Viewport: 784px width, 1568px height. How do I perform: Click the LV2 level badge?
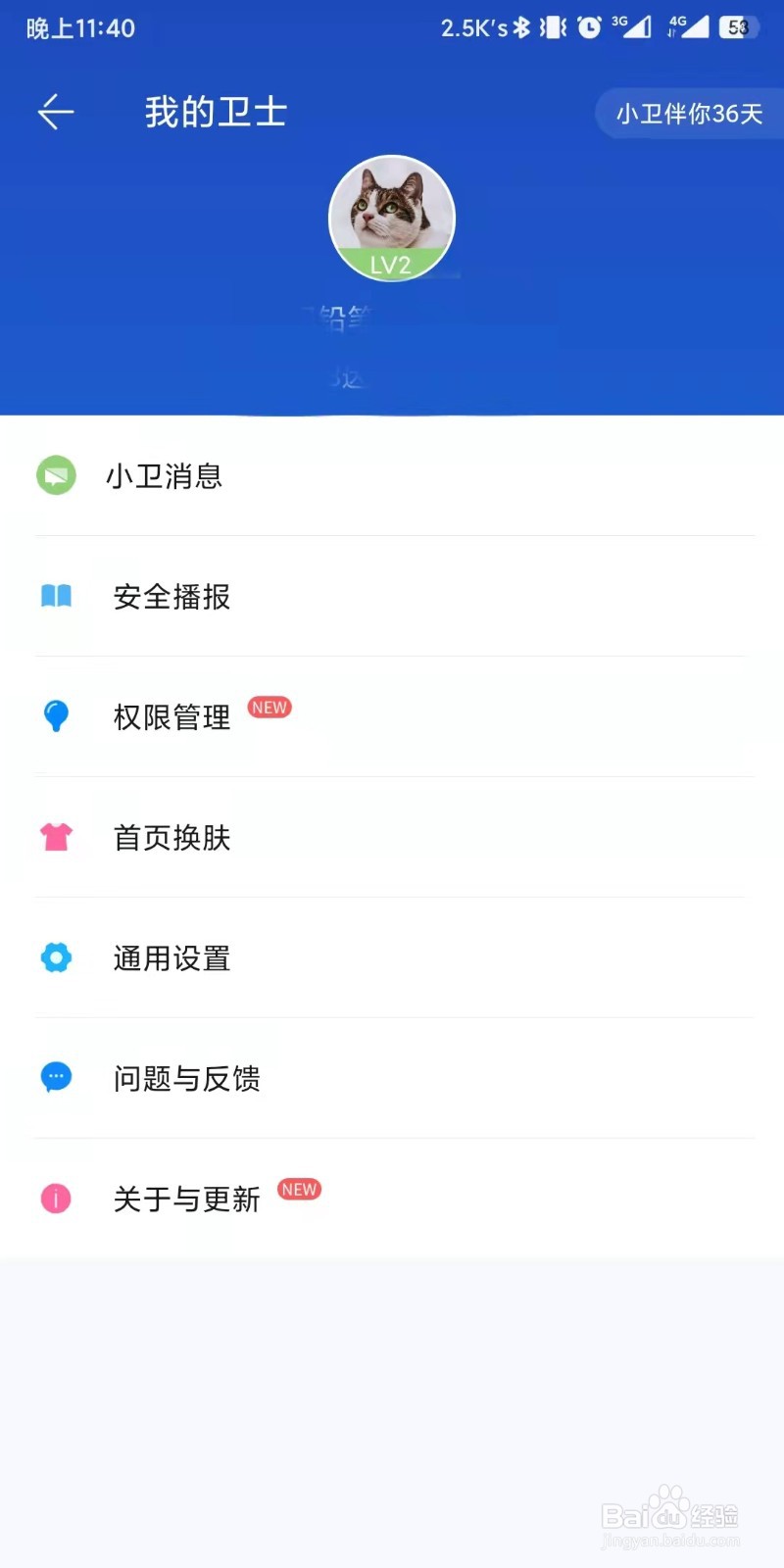[x=391, y=261]
